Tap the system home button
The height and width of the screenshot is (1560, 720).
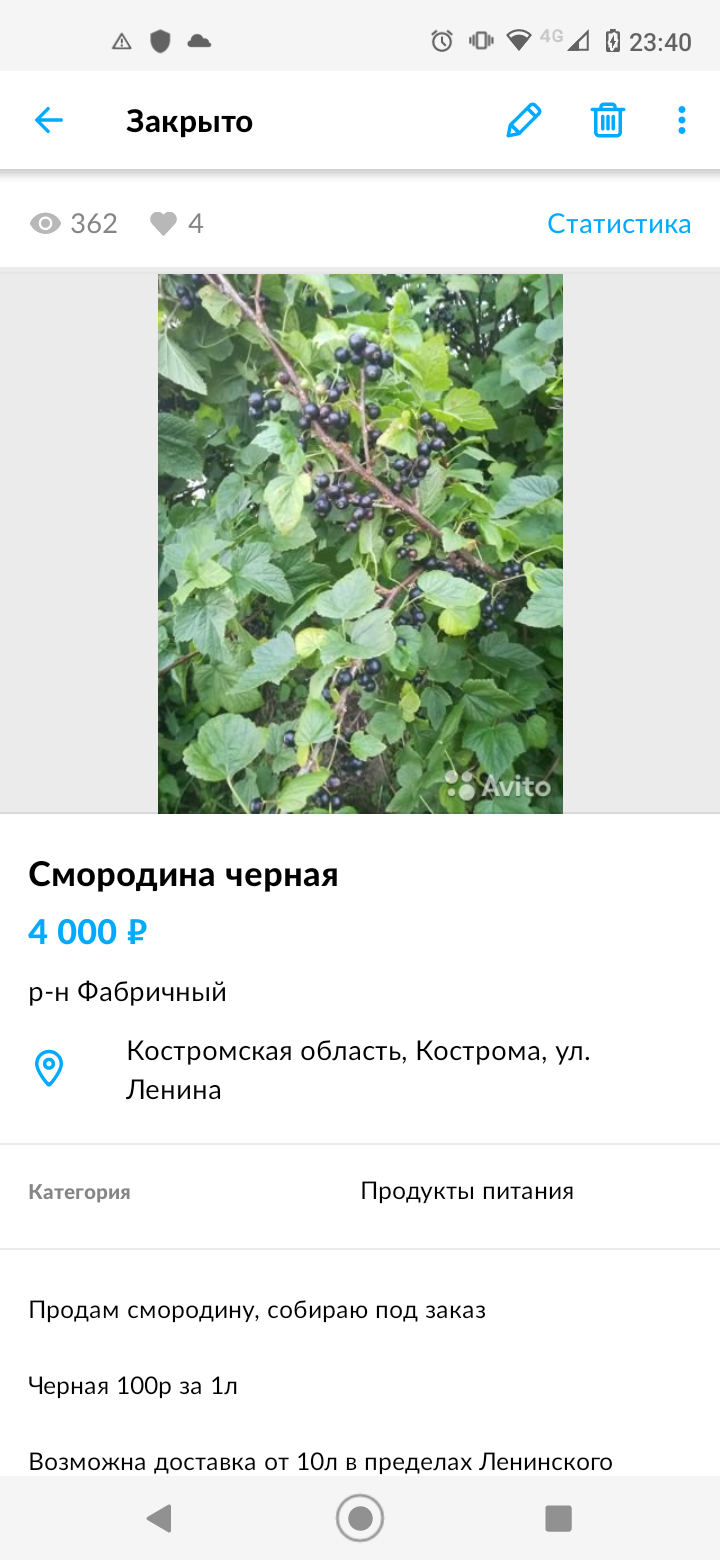(360, 1519)
